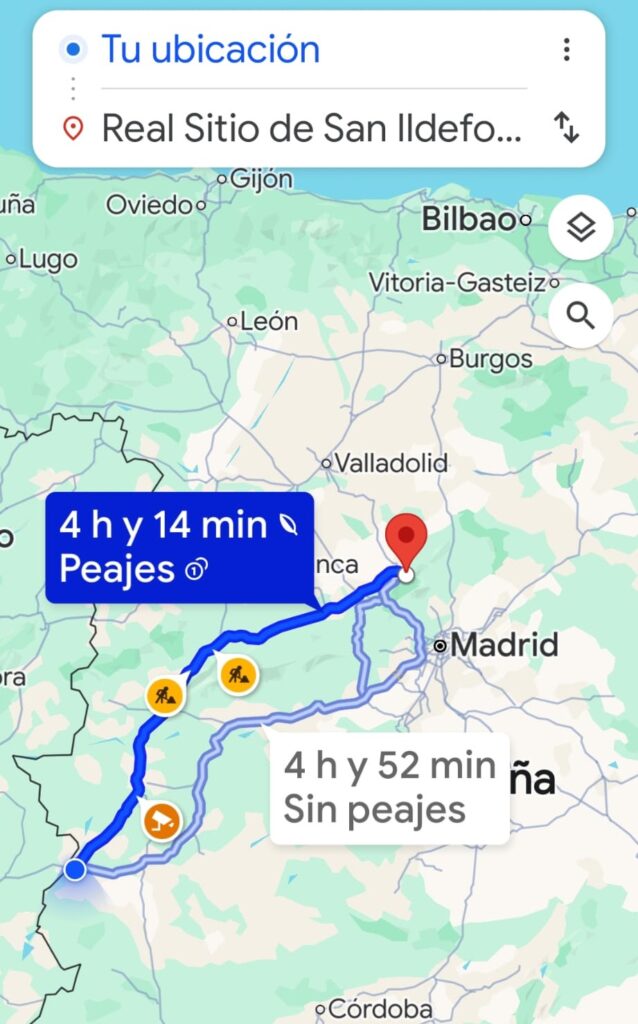The height and width of the screenshot is (1024, 638).
Task: Open the map layers button
Action: tap(580, 229)
